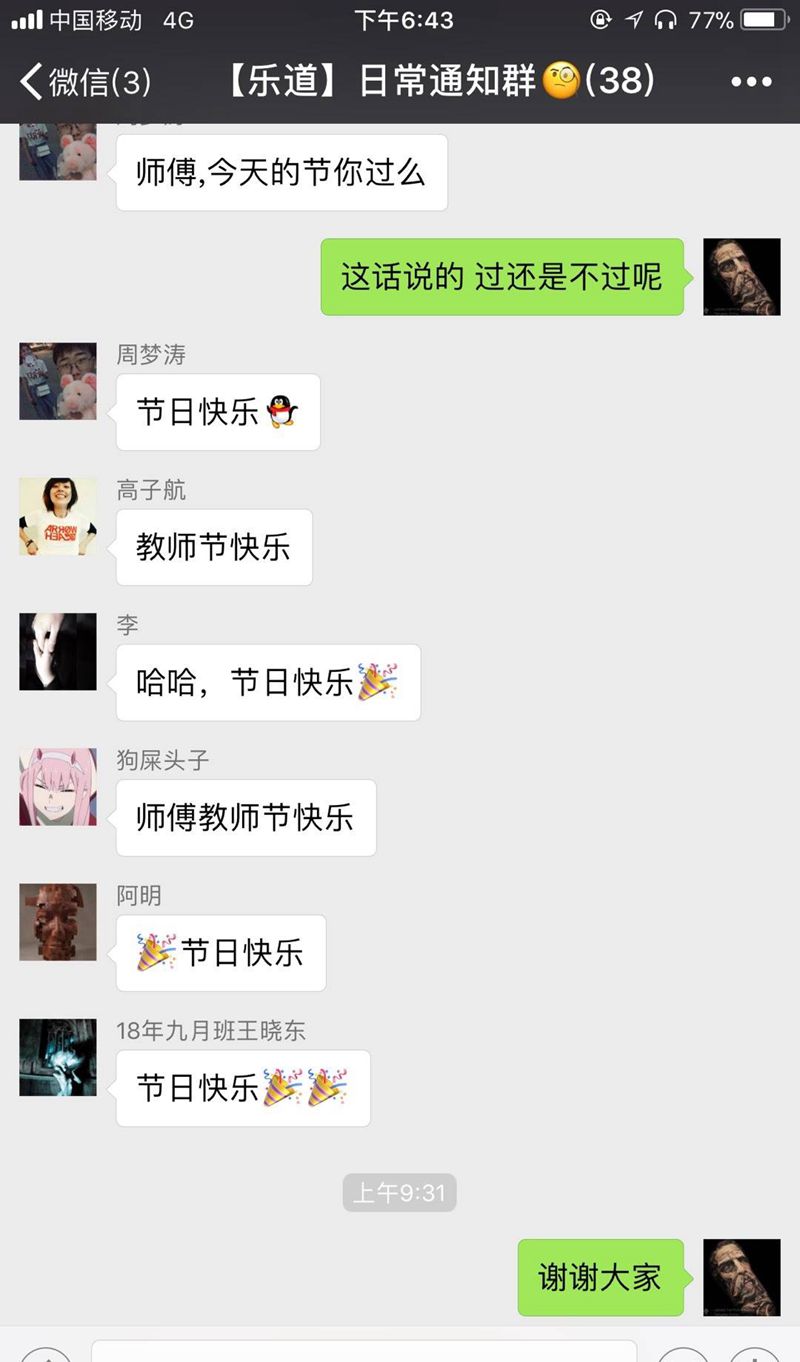Focus the message input box

[x=364, y=1350]
